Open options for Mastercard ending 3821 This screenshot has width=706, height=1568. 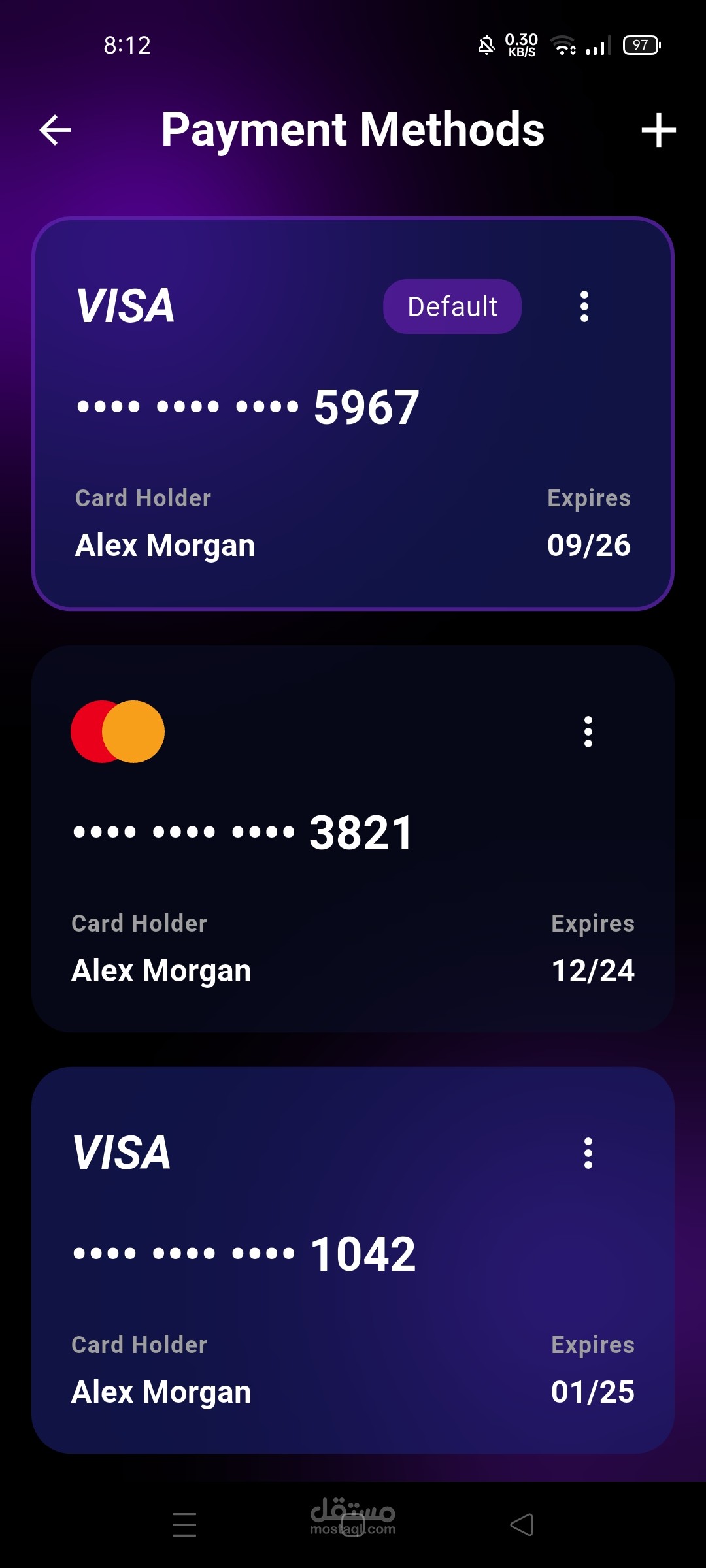pyautogui.click(x=588, y=732)
